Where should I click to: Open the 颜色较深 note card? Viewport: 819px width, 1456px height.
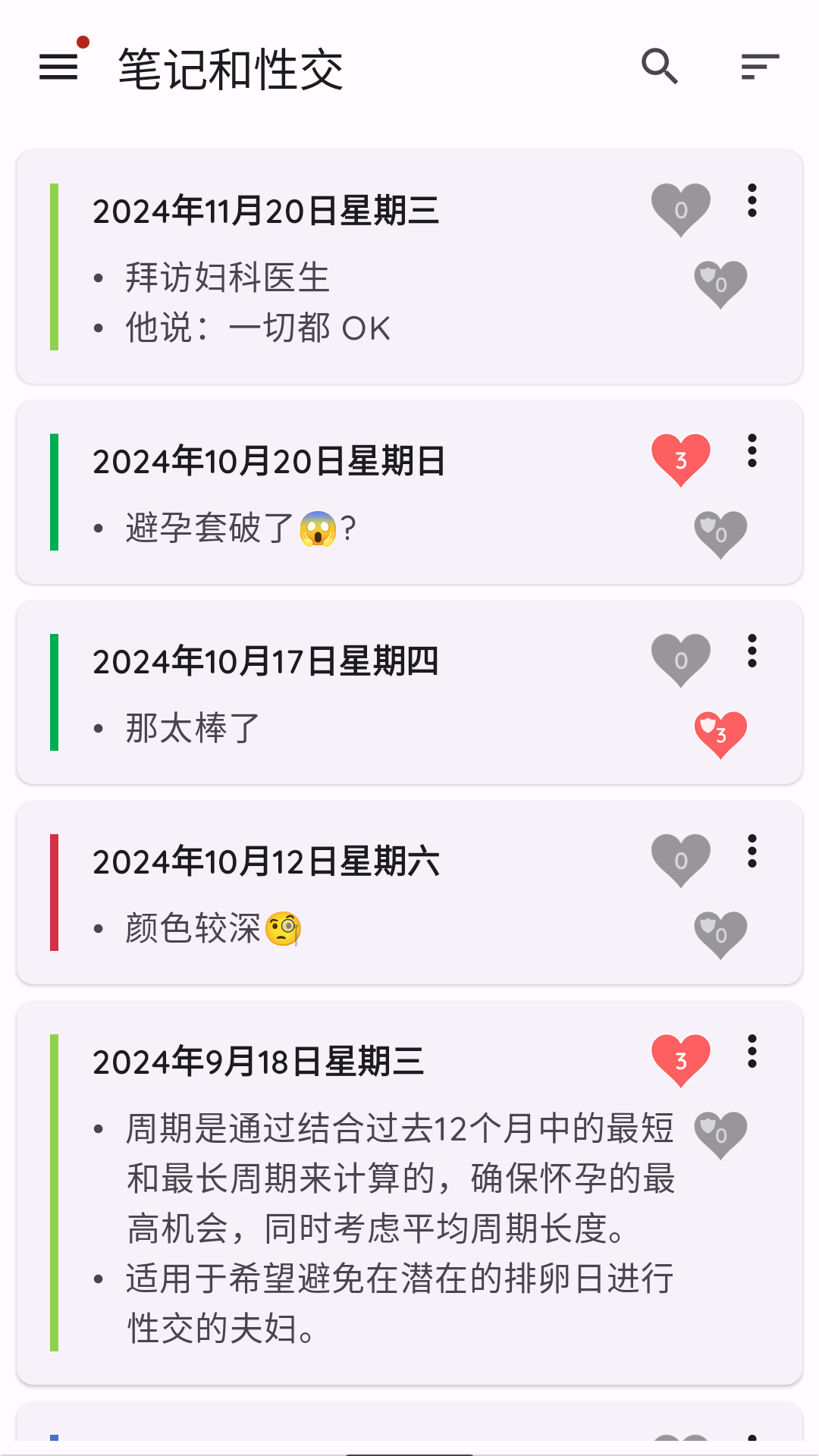click(409, 893)
